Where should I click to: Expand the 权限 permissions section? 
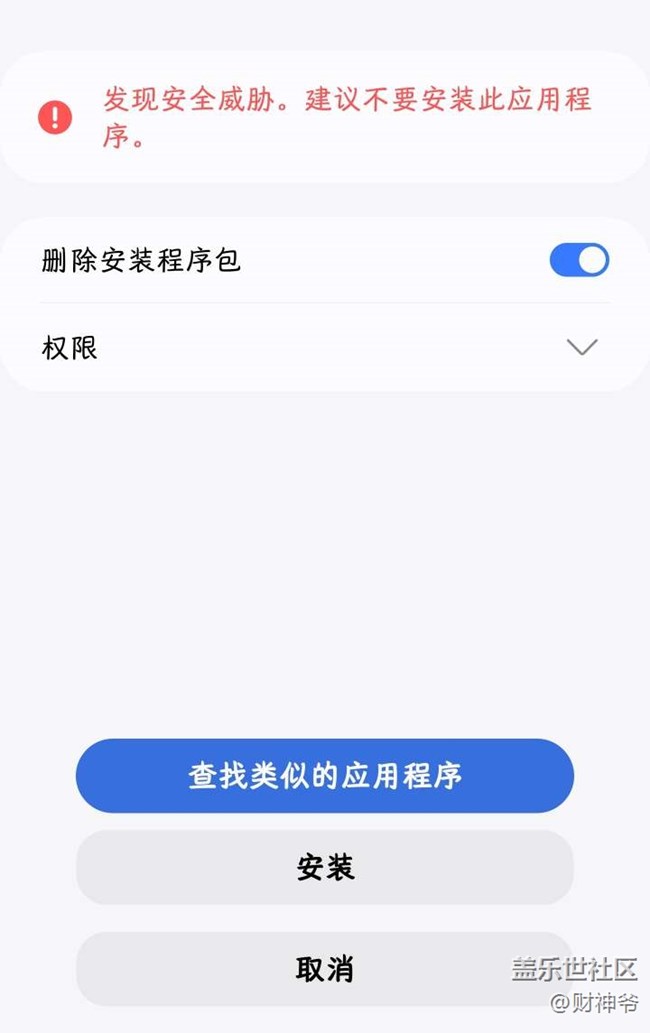(581, 347)
